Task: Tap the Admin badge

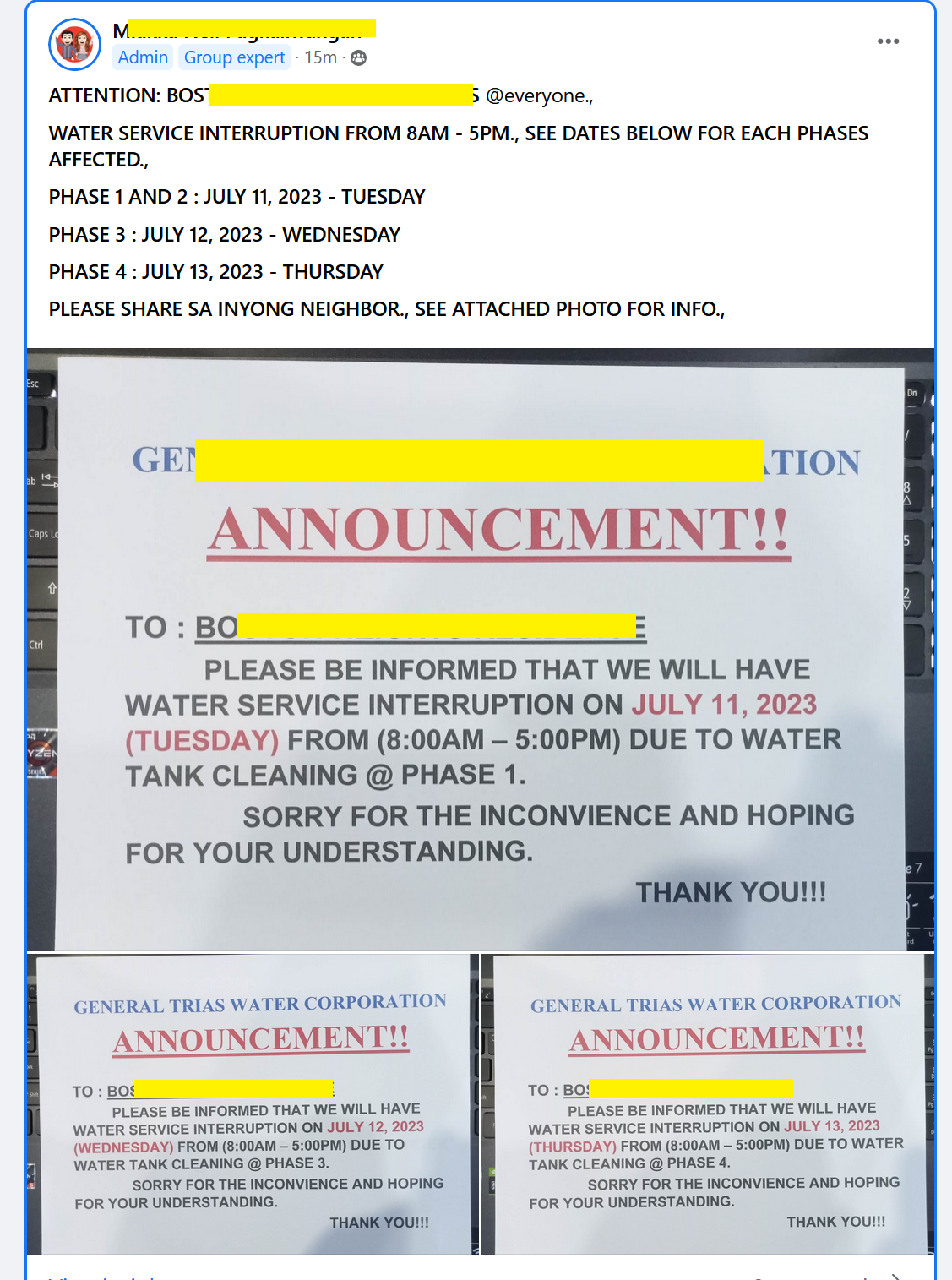Action: coord(143,57)
